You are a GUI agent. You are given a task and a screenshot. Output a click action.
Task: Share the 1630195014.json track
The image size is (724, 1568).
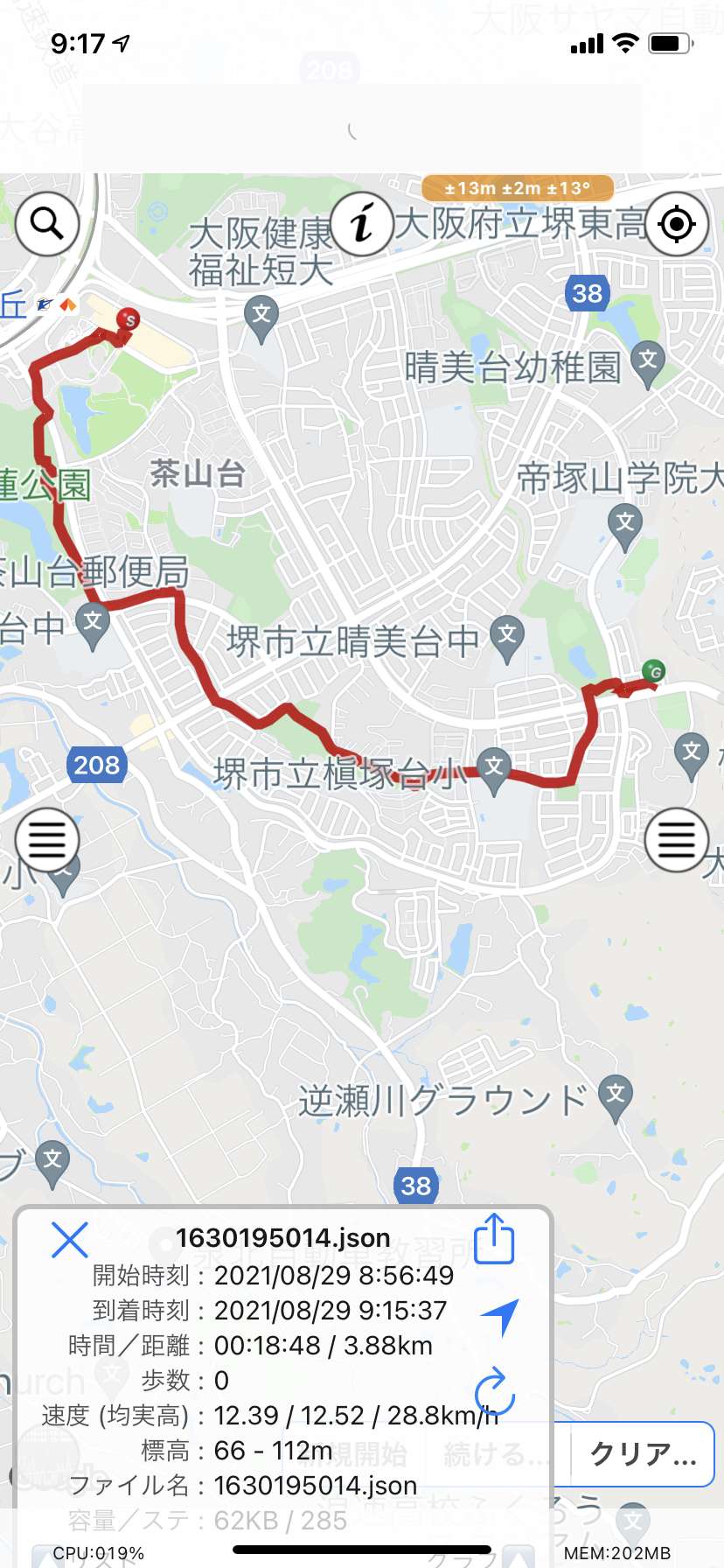(x=494, y=1238)
